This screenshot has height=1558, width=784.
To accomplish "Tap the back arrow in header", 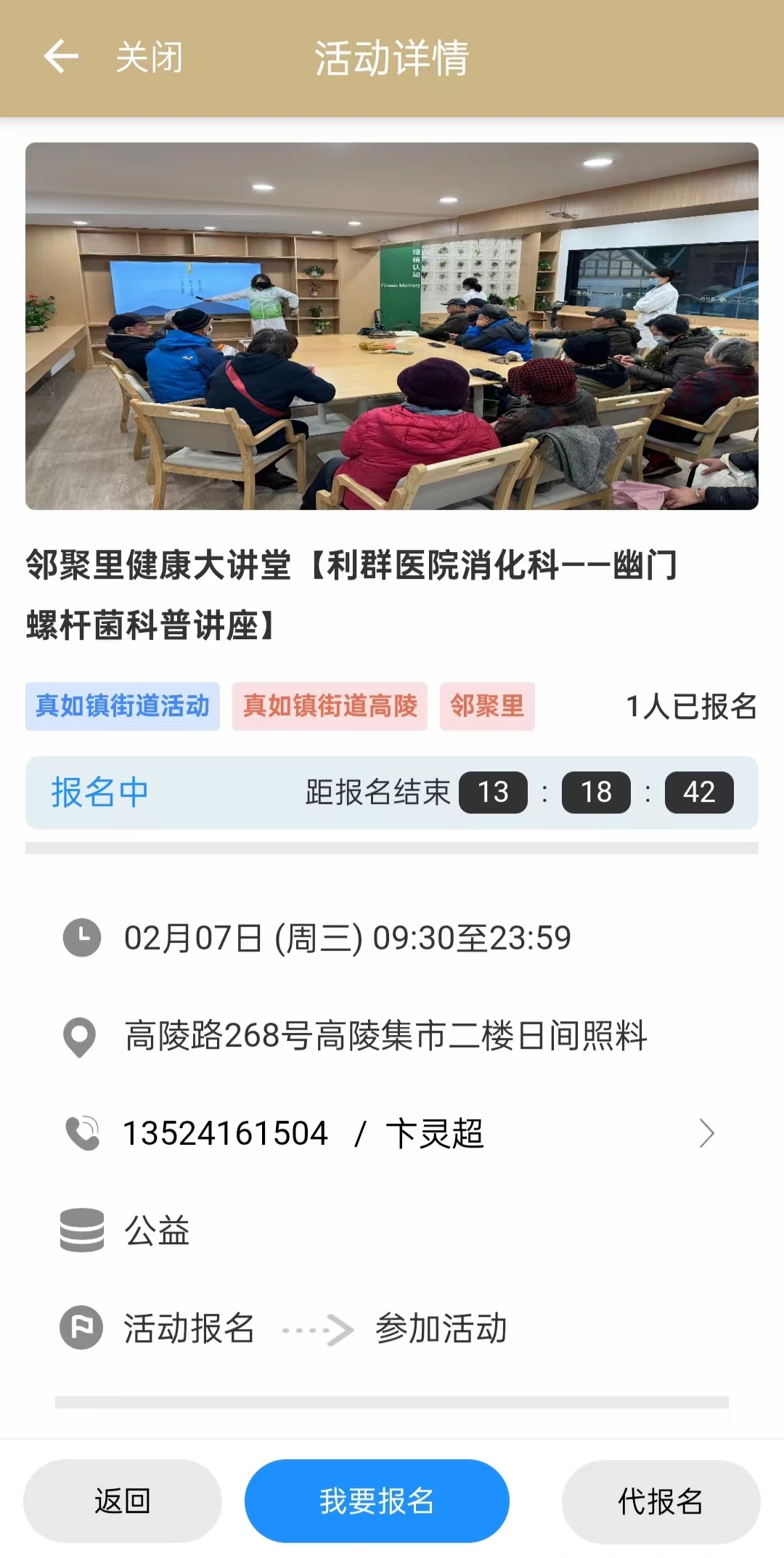I will (61, 57).
